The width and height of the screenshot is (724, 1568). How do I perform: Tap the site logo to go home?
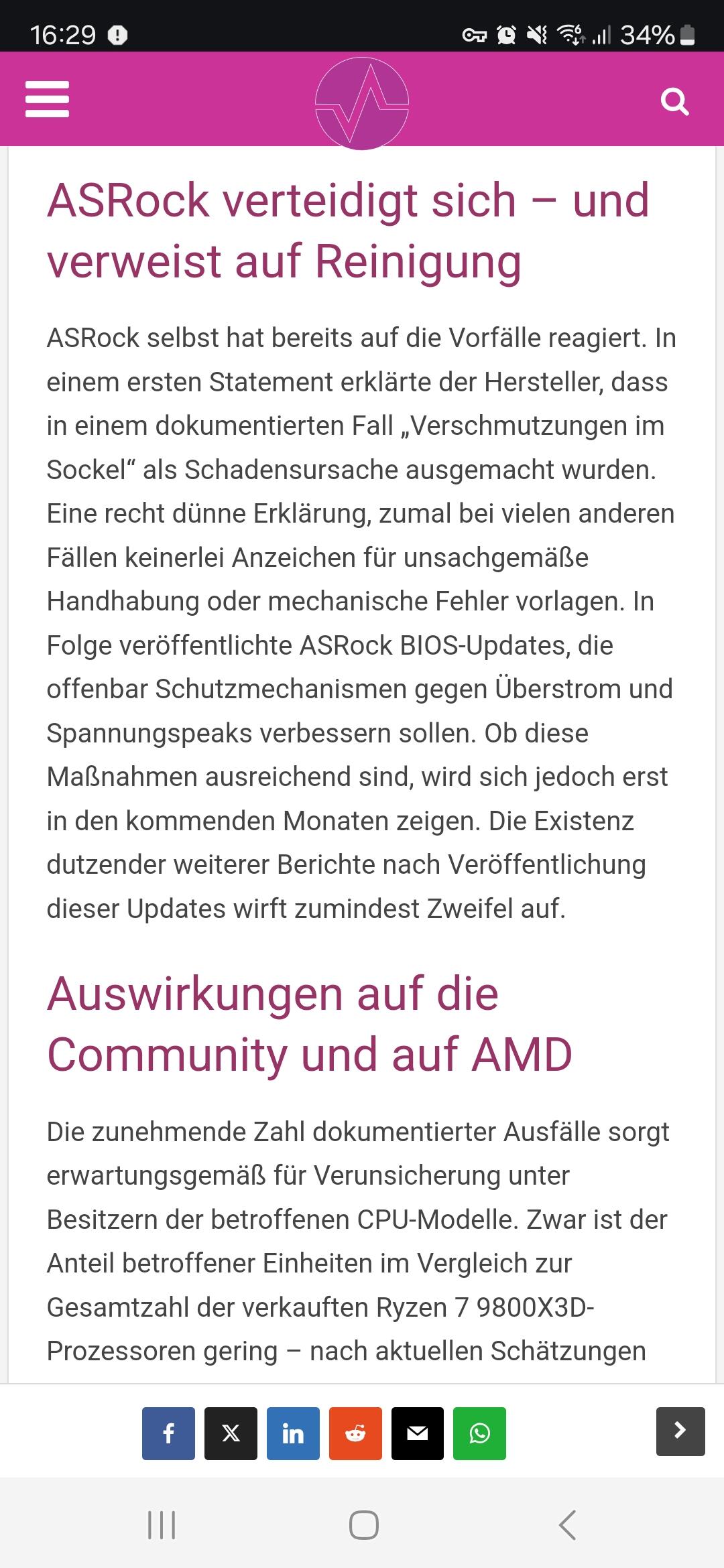[x=362, y=103]
